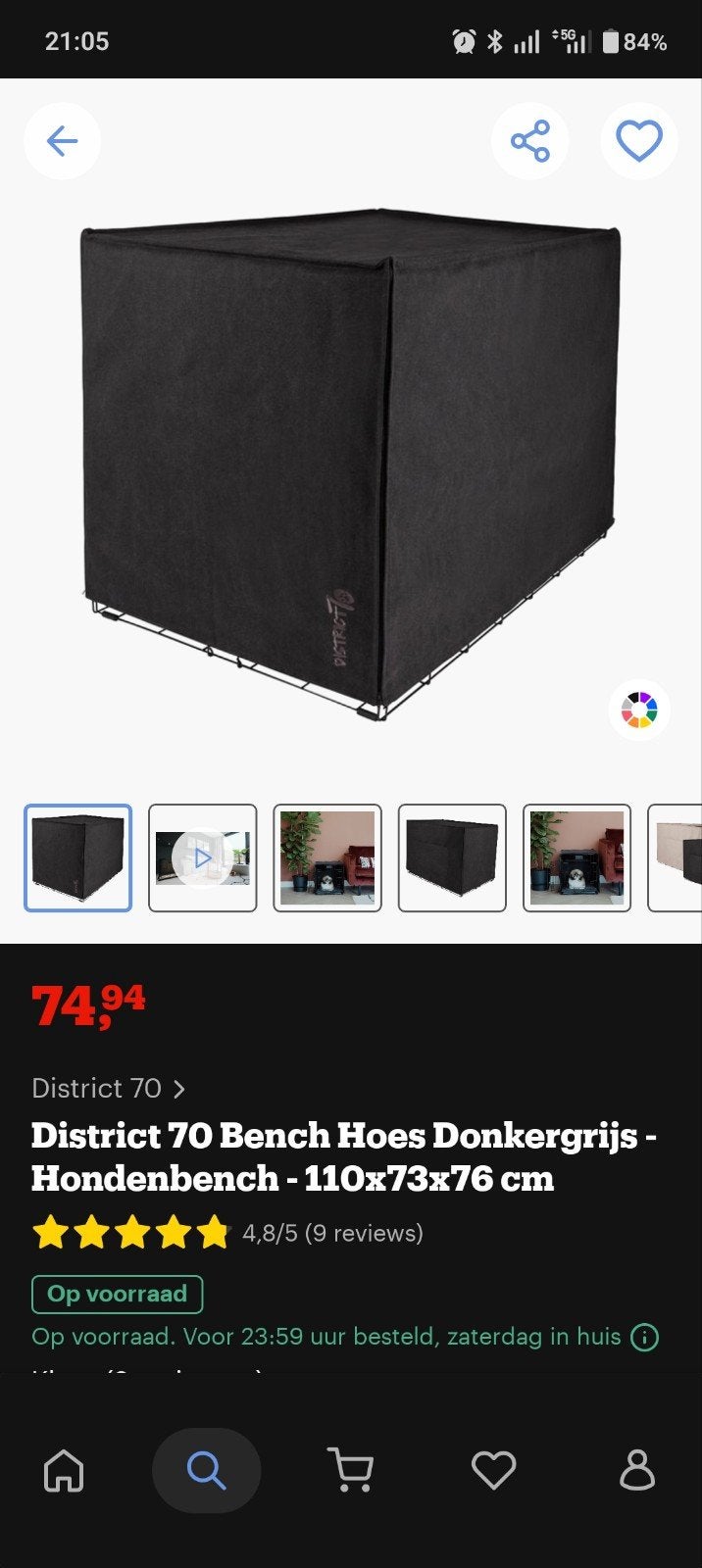
Task: Open the delivery info icon
Action: click(x=644, y=1337)
